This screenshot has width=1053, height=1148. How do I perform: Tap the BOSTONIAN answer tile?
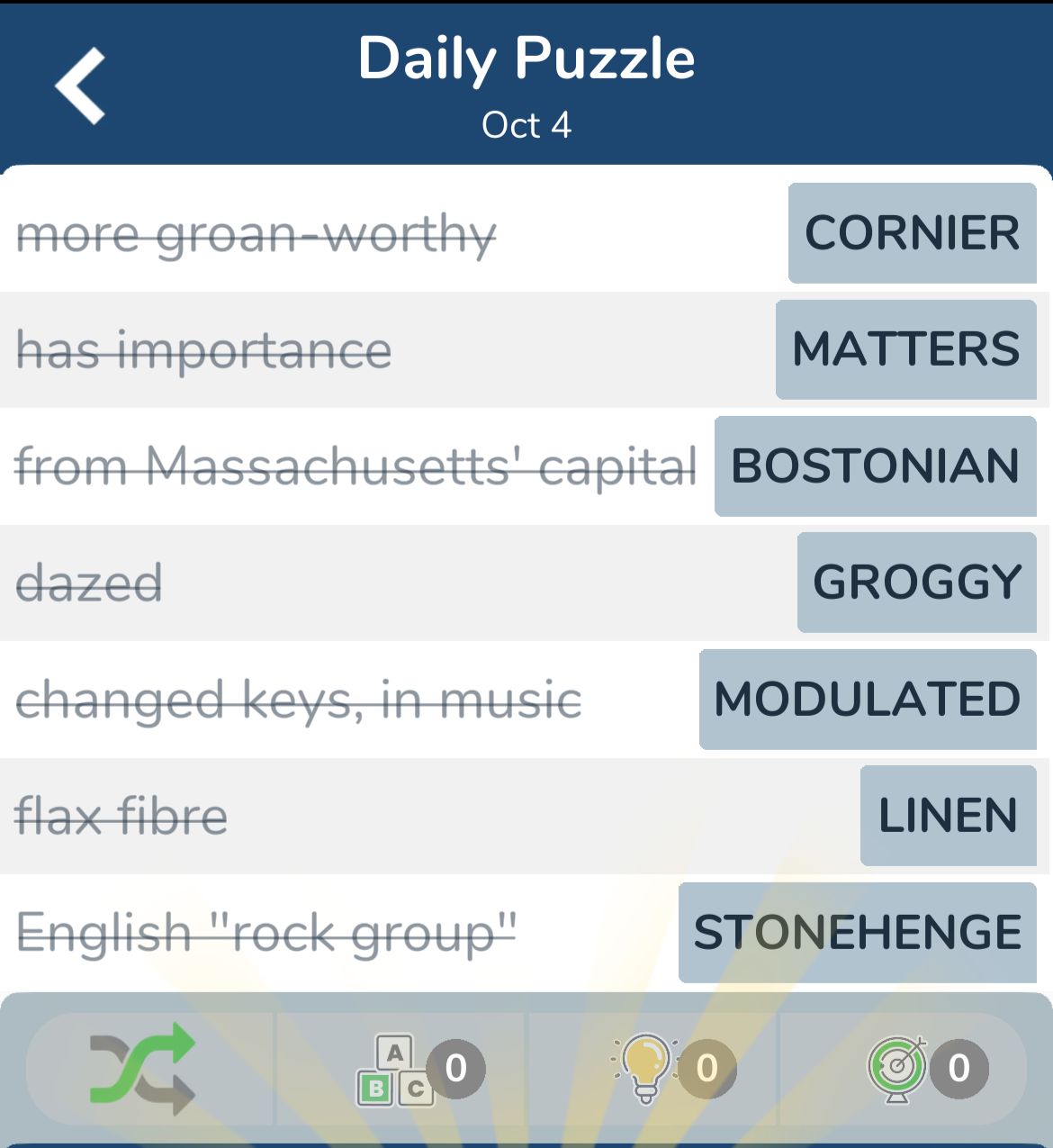(x=875, y=466)
